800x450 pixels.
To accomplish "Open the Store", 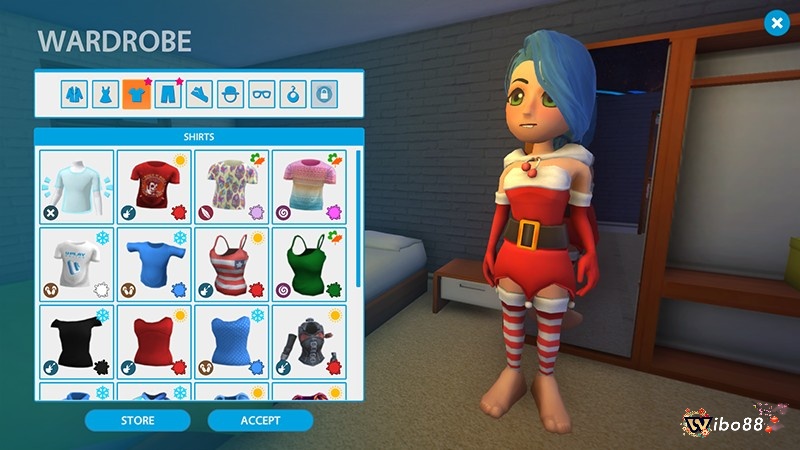I will coord(137,421).
